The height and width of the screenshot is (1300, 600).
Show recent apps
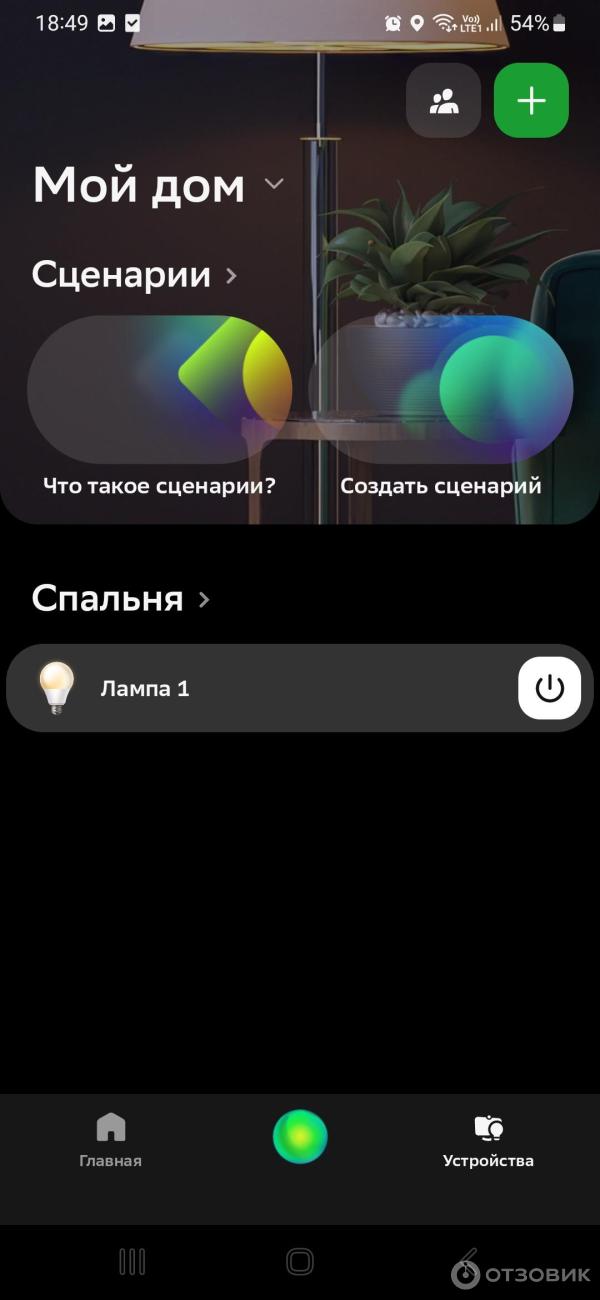click(132, 1261)
